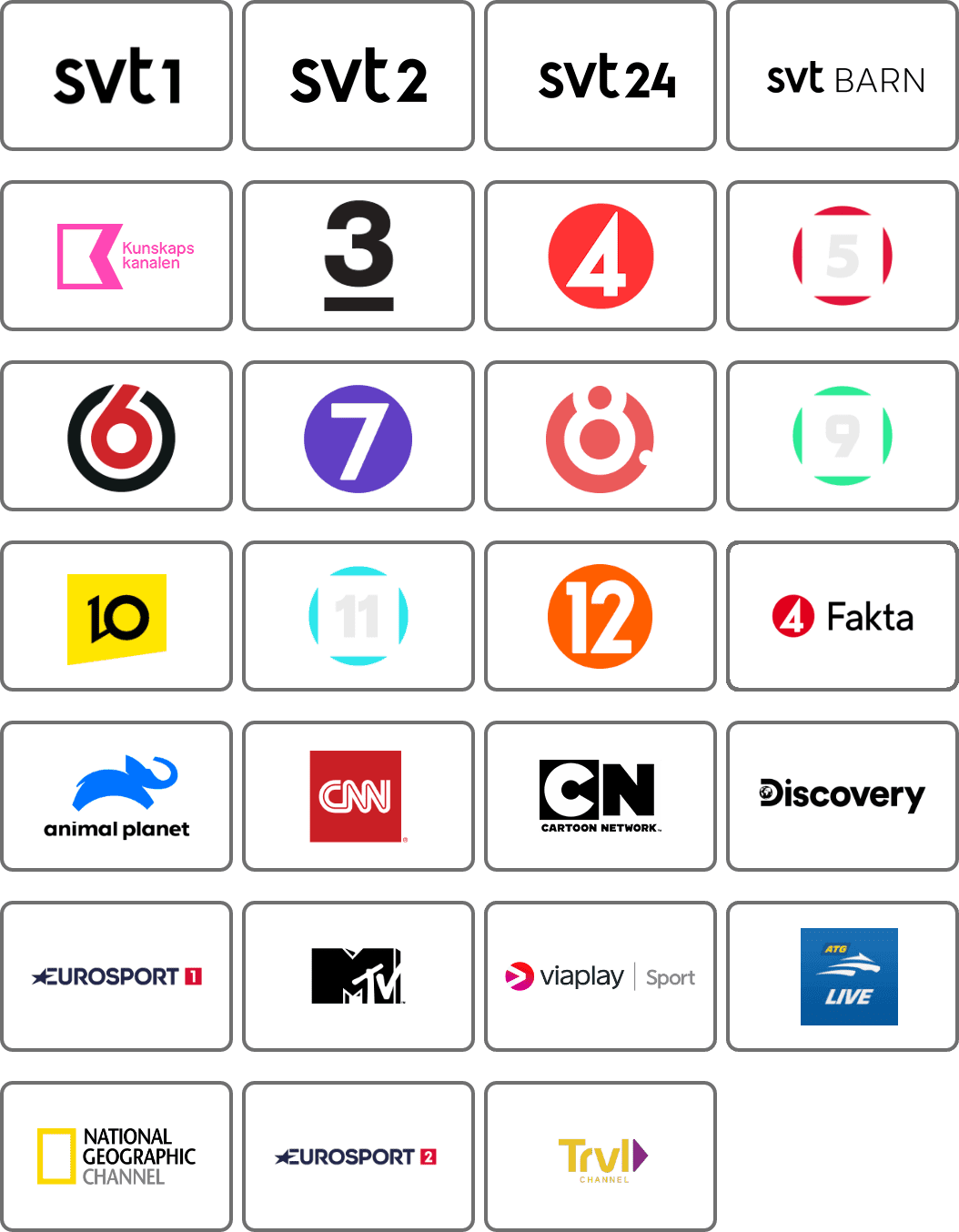This screenshot has height=1232, width=959.
Task: Open the Sjuan (channel 7) tile
Action: (358, 435)
